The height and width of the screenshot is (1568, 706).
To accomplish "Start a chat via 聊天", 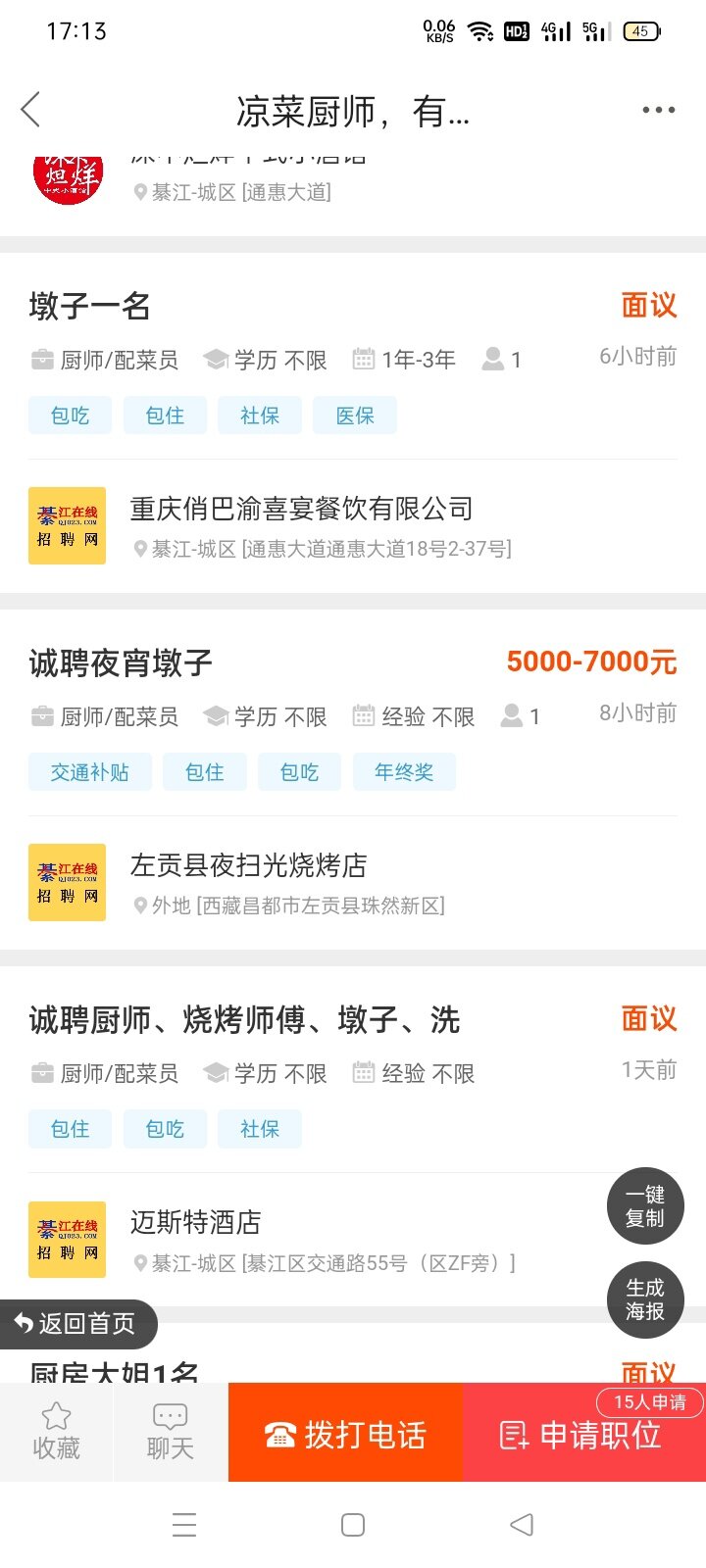I will point(171,1432).
